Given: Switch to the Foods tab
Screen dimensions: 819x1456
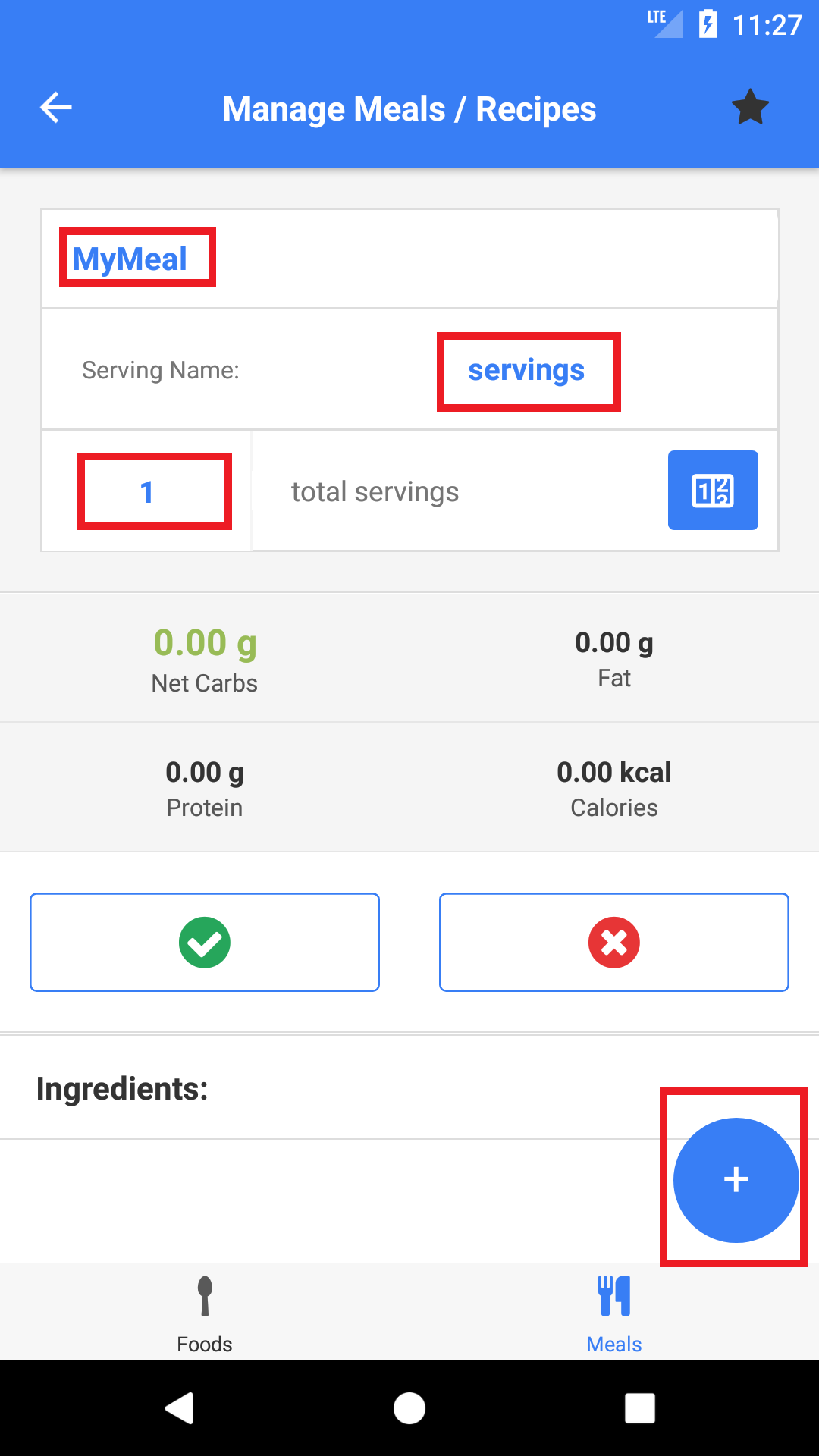Looking at the screenshot, I should coord(205,1313).
